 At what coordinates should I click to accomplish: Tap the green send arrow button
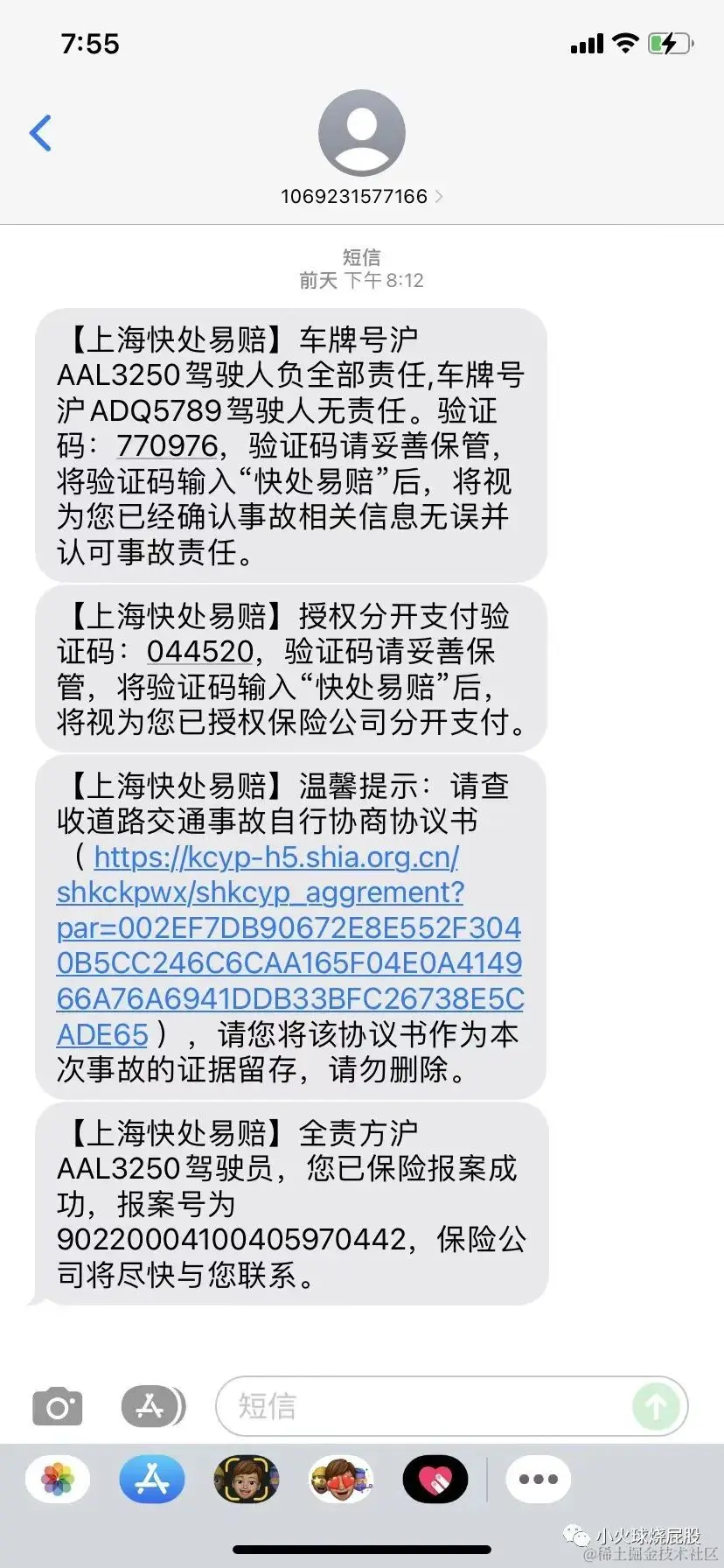(x=657, y=1406)
